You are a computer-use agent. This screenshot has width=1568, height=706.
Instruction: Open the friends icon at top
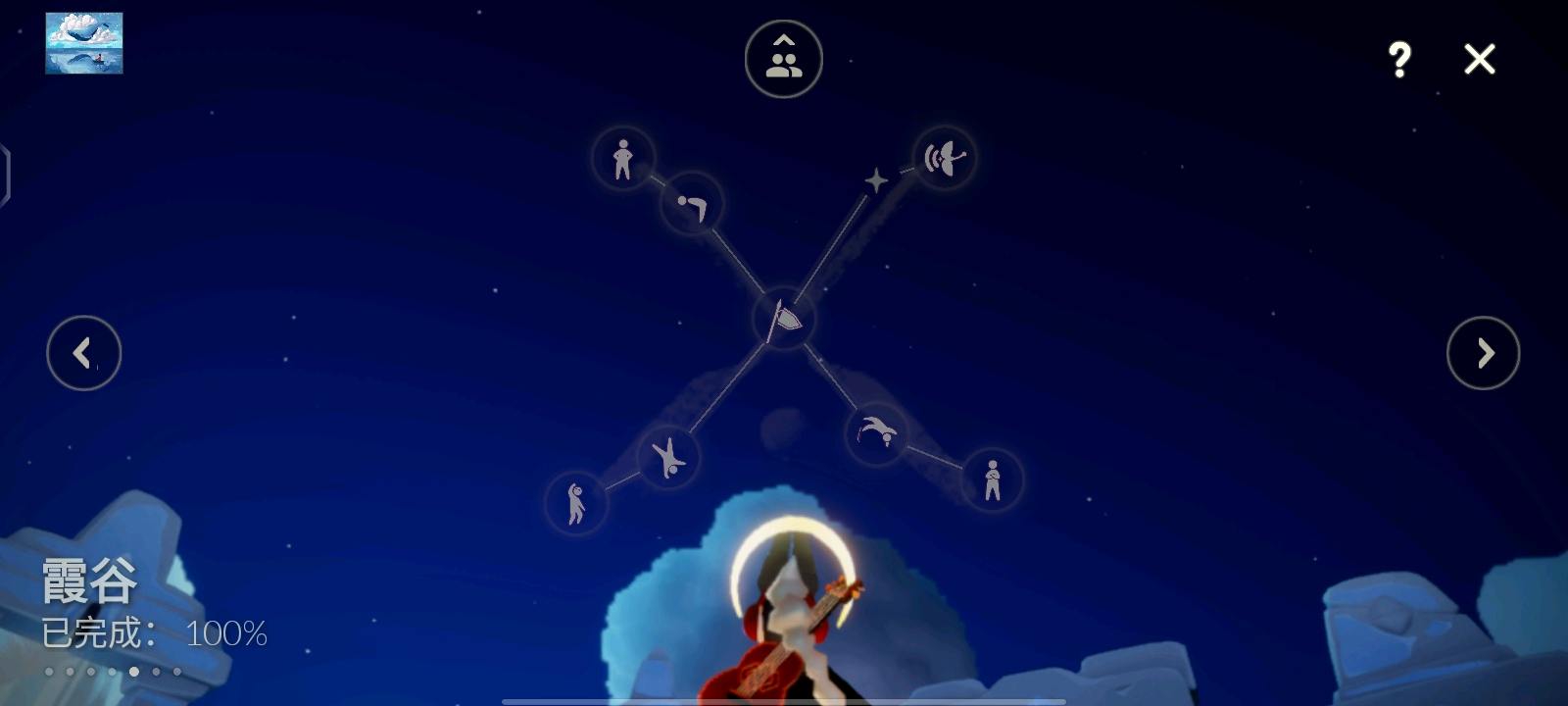[x=783, y=59]
